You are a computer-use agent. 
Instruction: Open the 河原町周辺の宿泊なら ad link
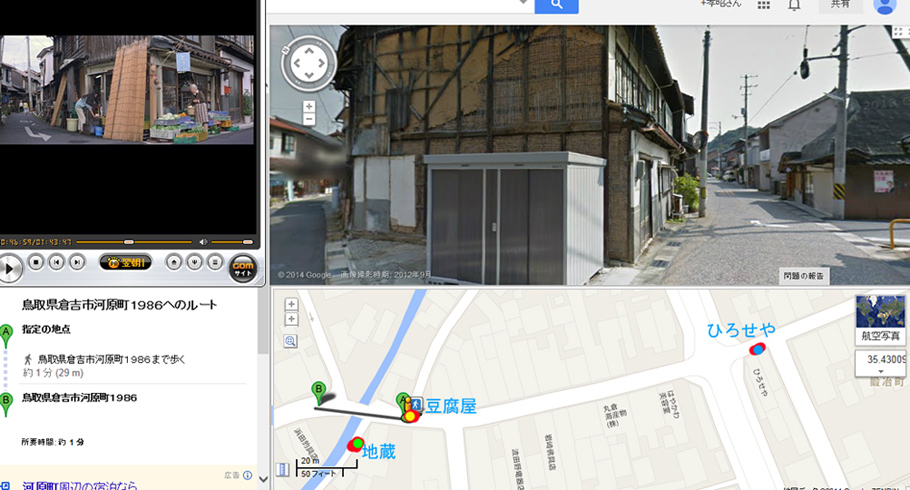[x=78, y=484]
